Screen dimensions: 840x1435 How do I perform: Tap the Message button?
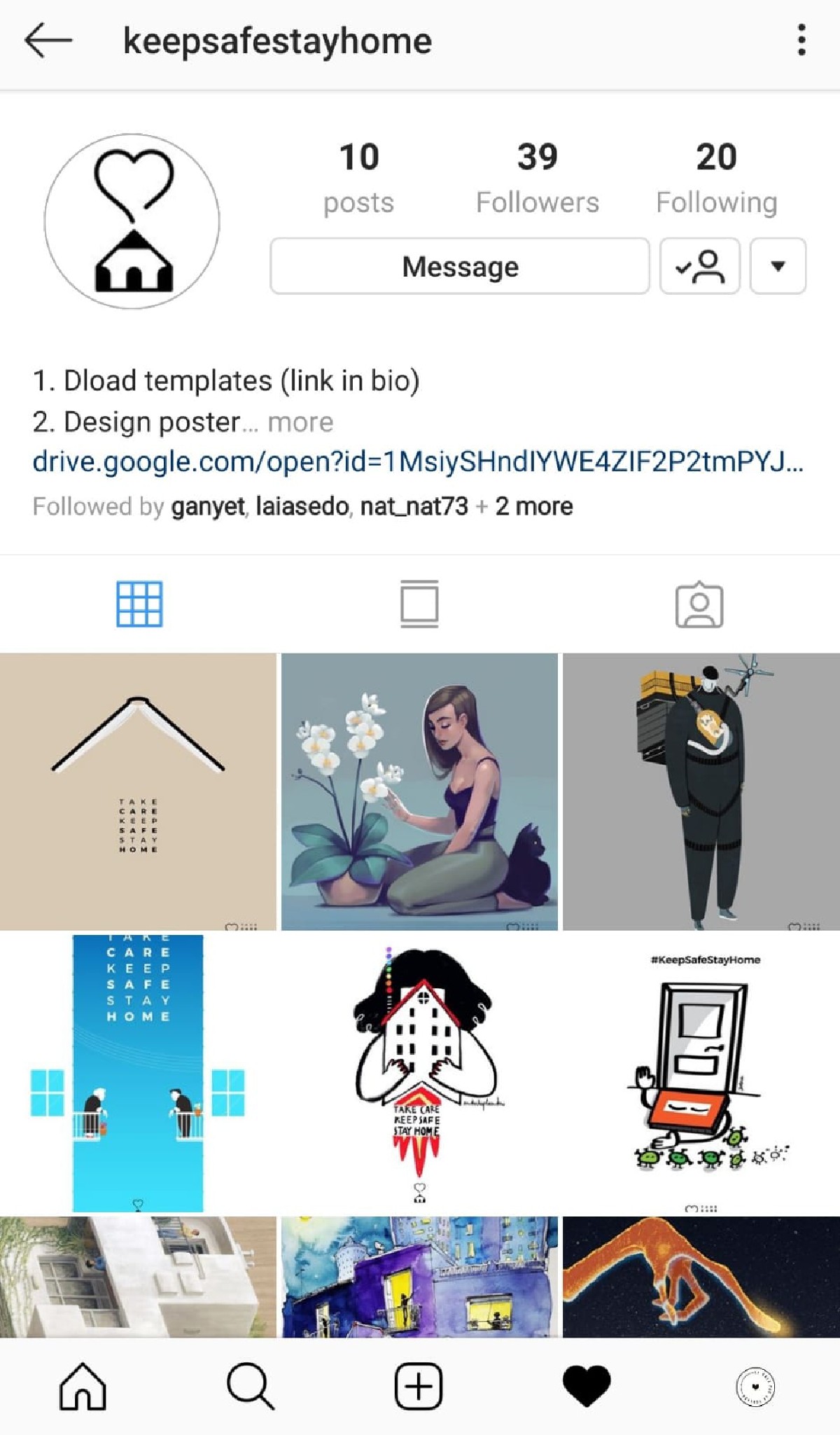[460, 266]
